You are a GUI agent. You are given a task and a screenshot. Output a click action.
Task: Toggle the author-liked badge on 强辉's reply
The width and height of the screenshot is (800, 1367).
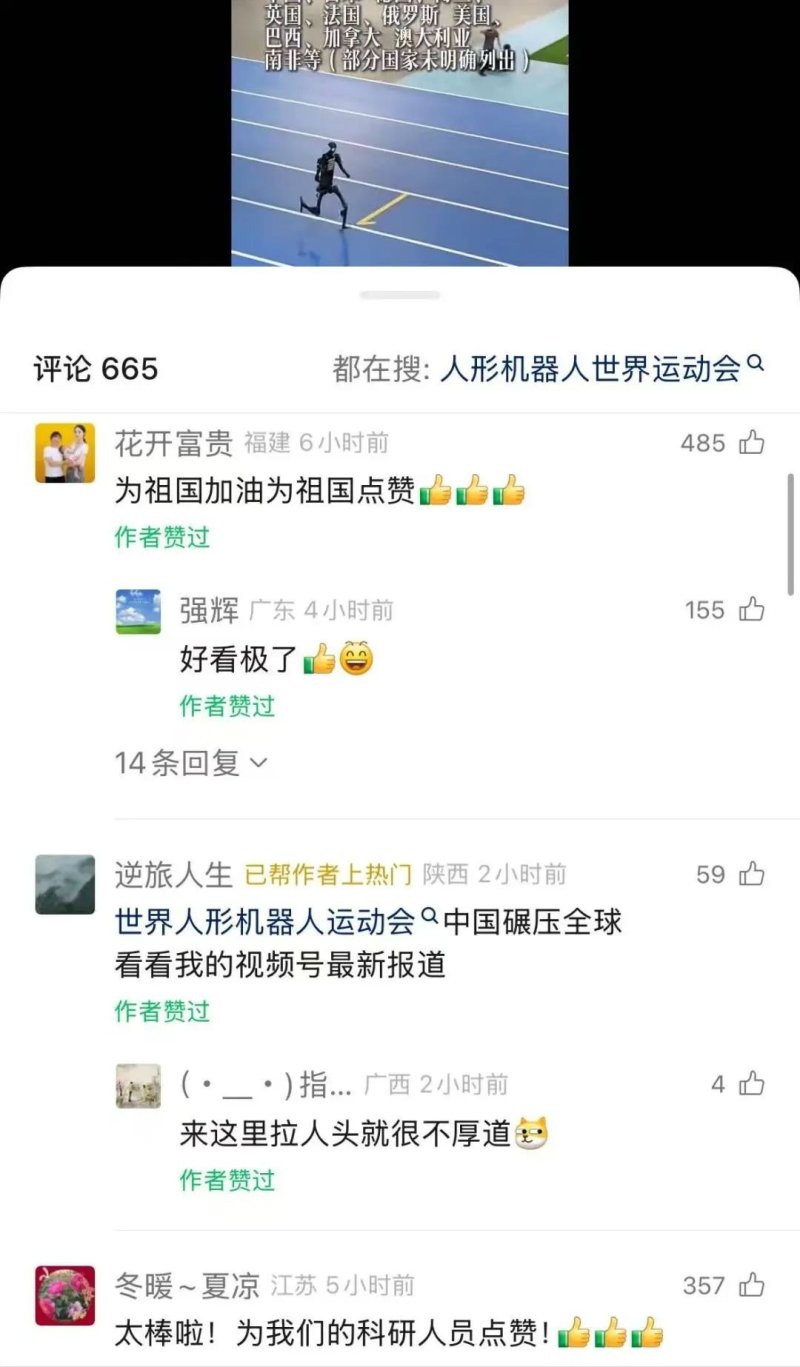coord(226,708)
